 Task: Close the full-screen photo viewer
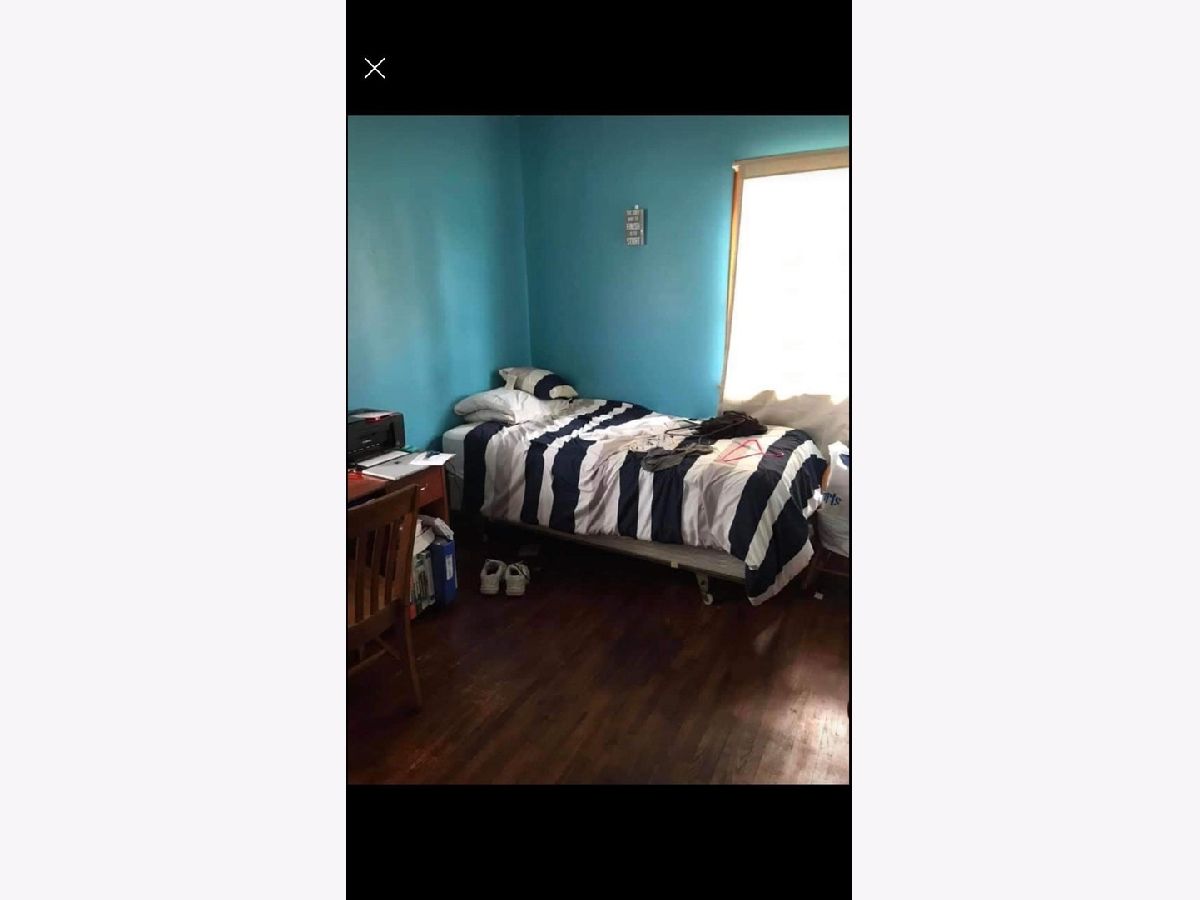375,68
